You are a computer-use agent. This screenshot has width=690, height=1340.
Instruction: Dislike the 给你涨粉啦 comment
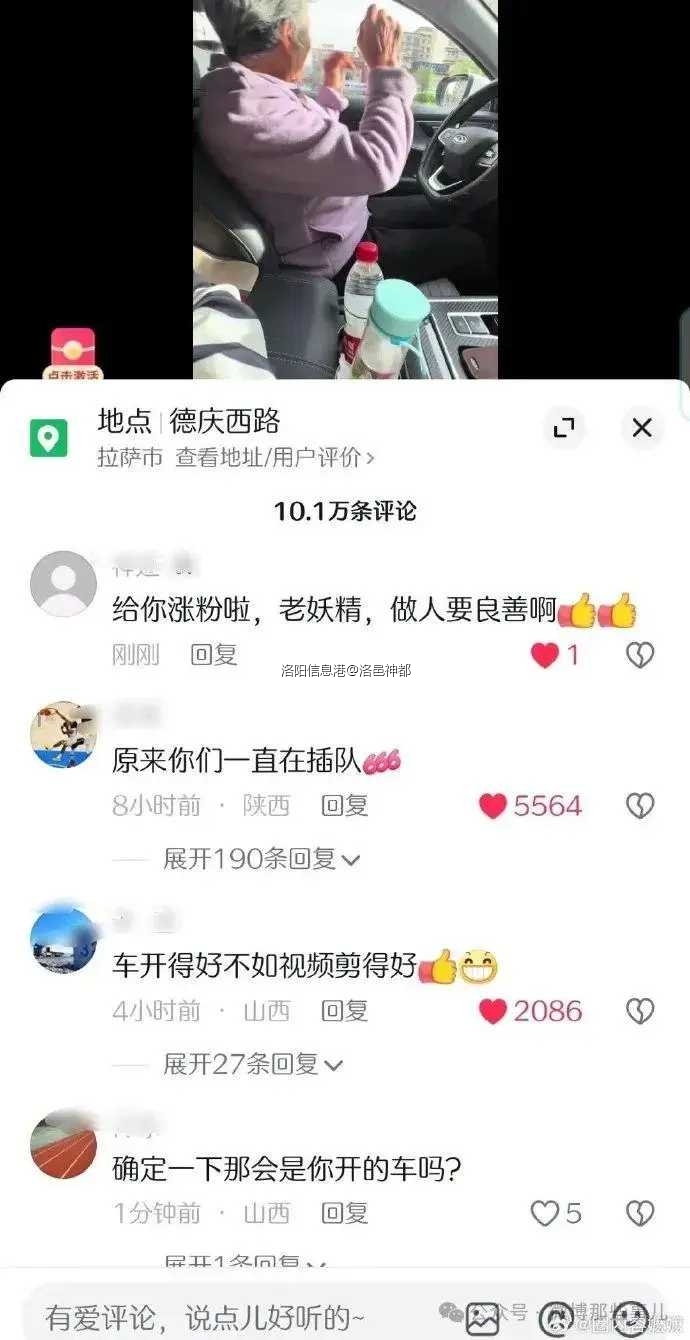[x=640, y=655]
